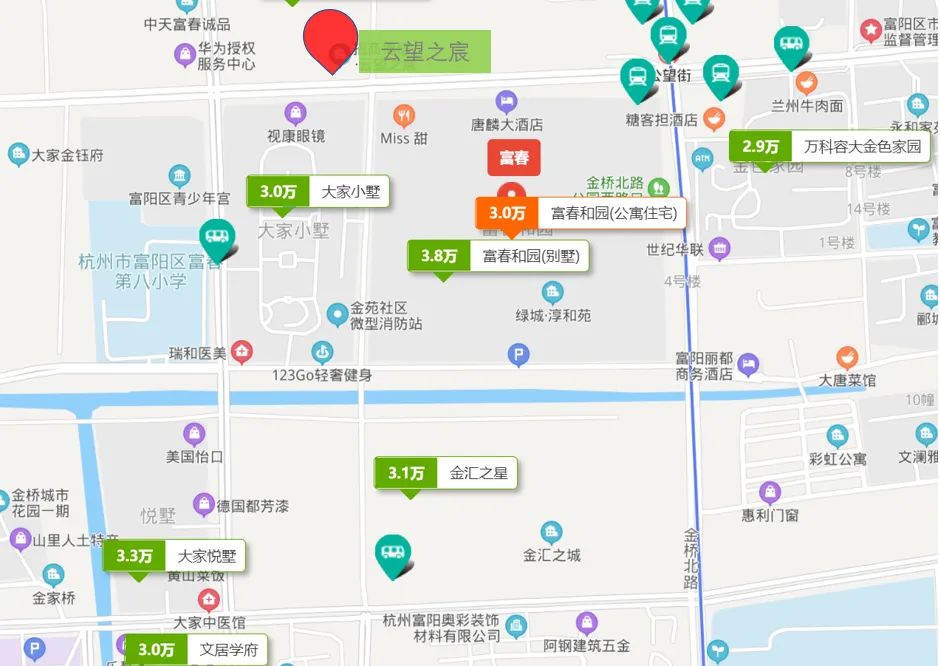Image resolution: width=940 pixels, height=666 pixels.
Task: Tap 万科容大金色家园 2.9万 marker
Action: [x=830, y=146]
